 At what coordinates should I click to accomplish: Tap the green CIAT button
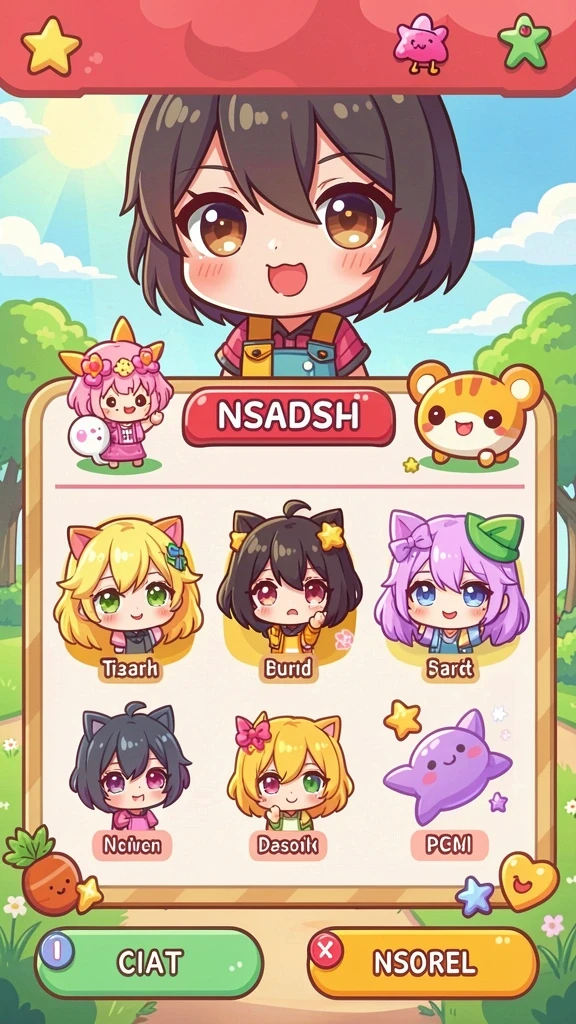click(149, 963)
